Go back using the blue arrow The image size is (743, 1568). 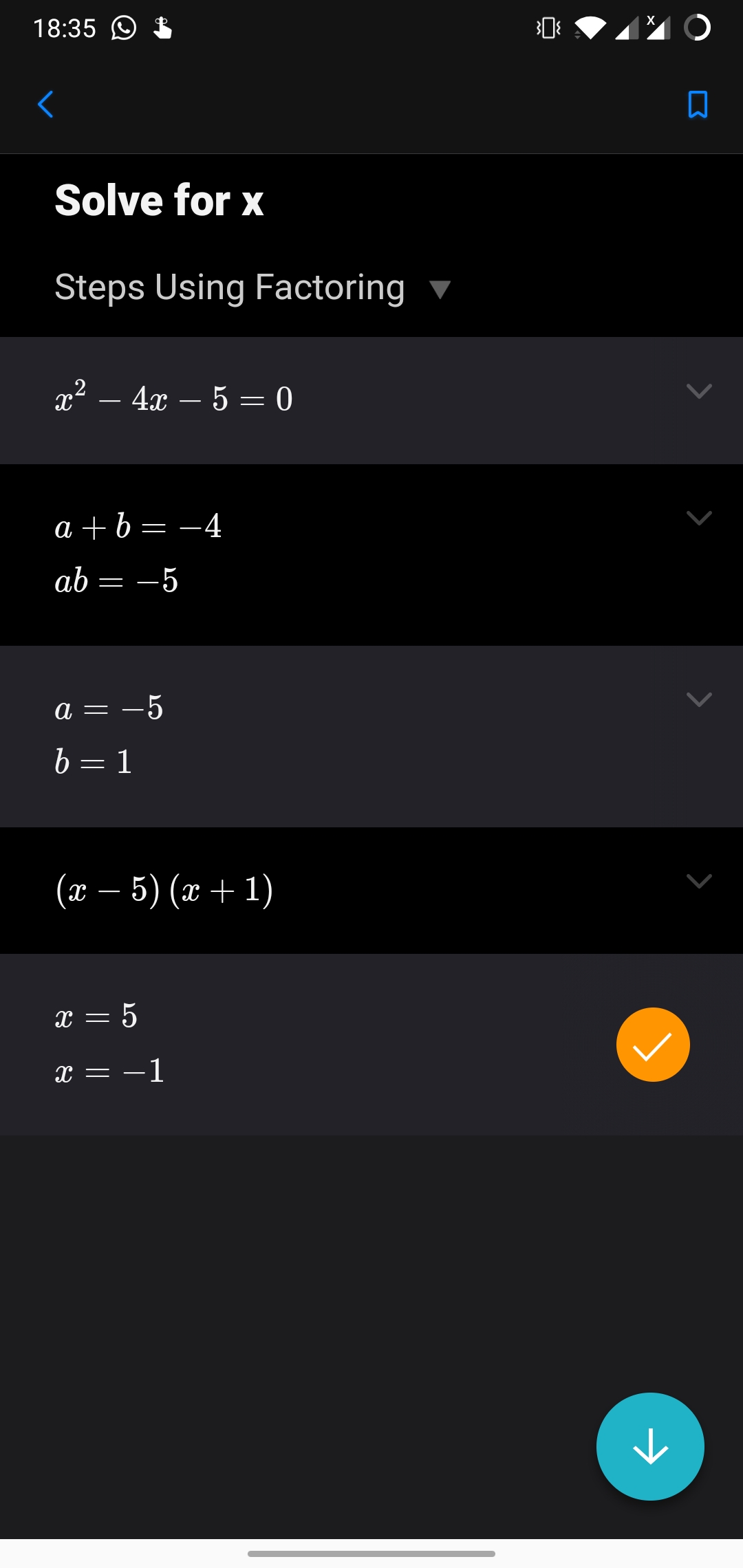45,105
